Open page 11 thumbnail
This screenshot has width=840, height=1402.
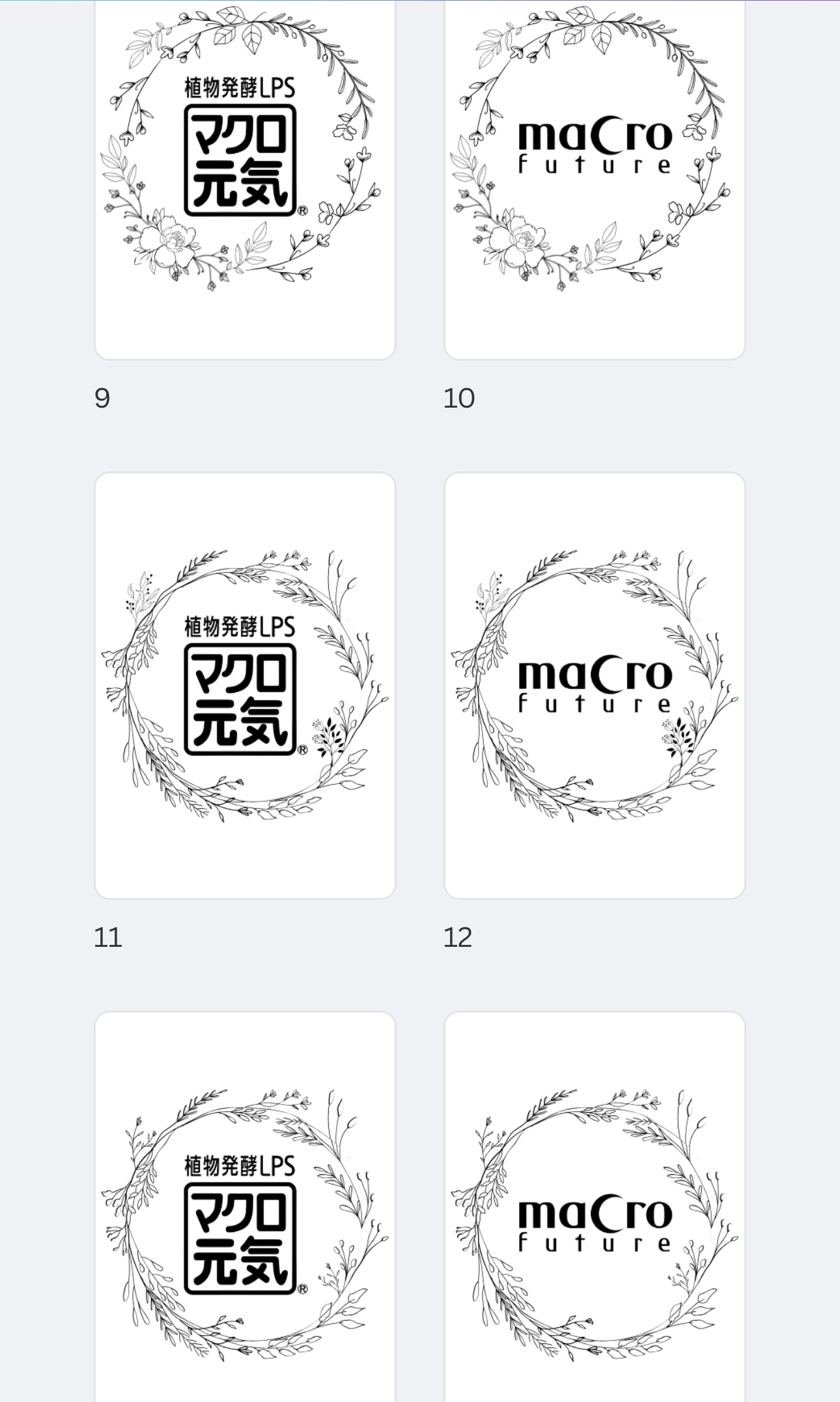tap(245, 685)
